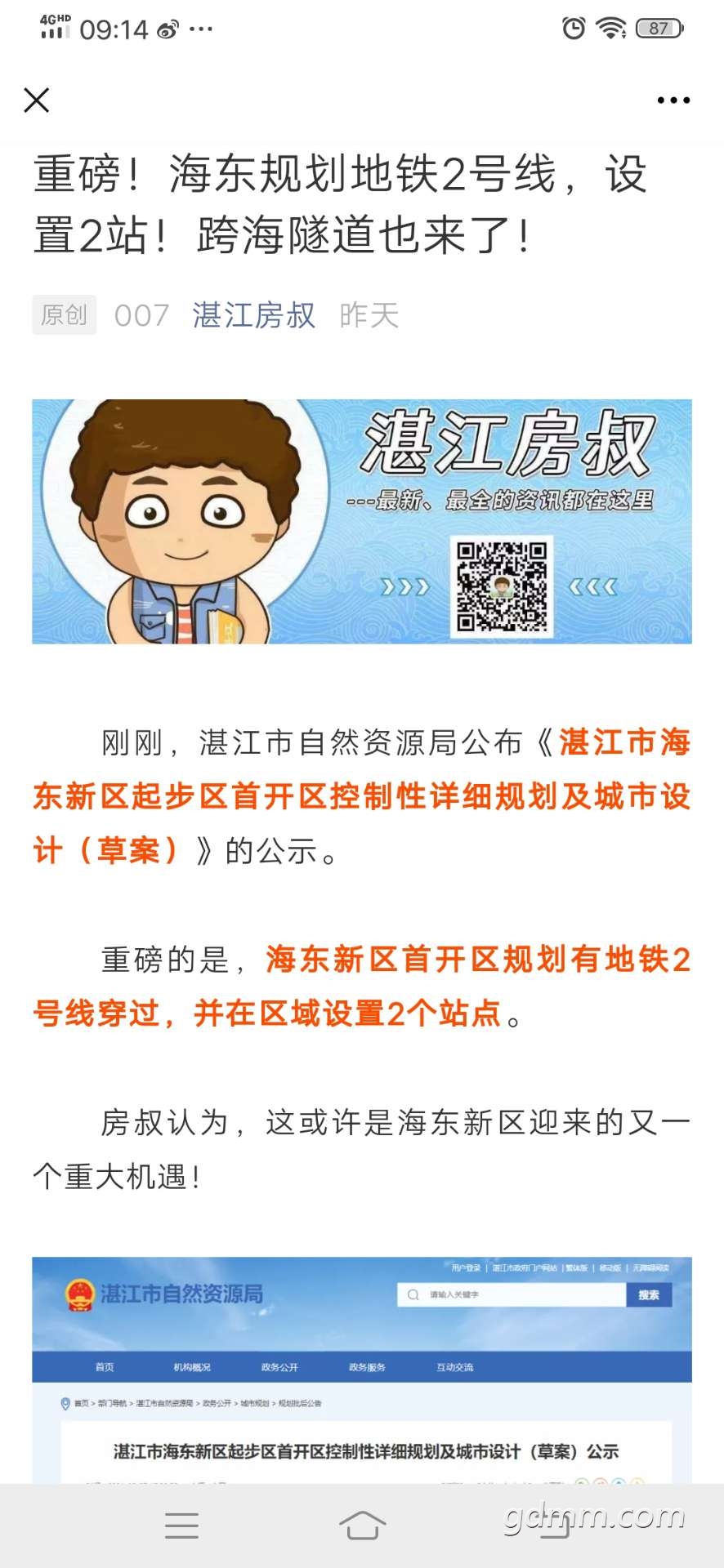View the 湛江房叔 banner image
Image resolution: width=724 pixels, height=1568 pixels.
coord(362,521)
